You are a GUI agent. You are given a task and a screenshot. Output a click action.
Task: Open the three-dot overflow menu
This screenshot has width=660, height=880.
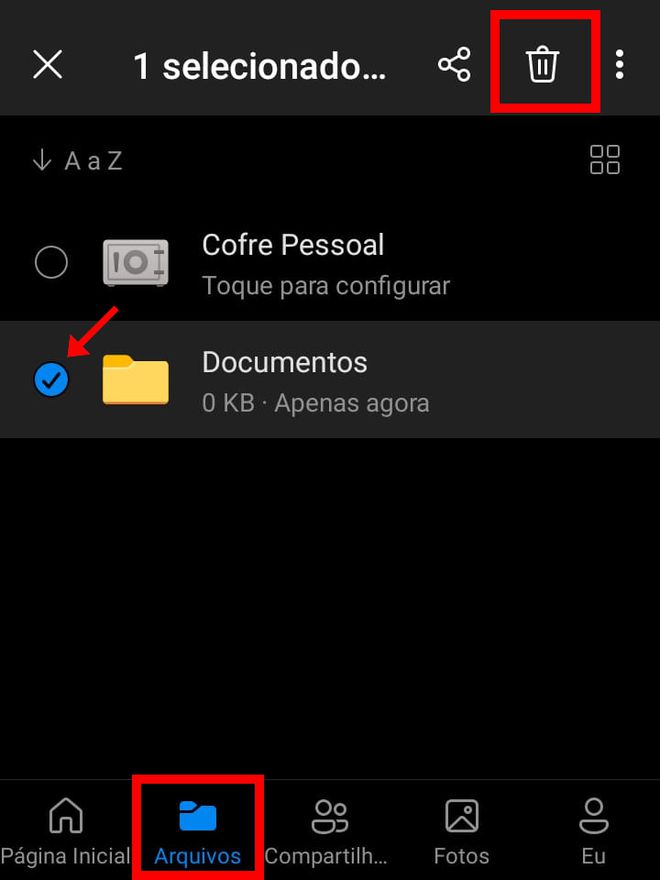click(620, 65)
